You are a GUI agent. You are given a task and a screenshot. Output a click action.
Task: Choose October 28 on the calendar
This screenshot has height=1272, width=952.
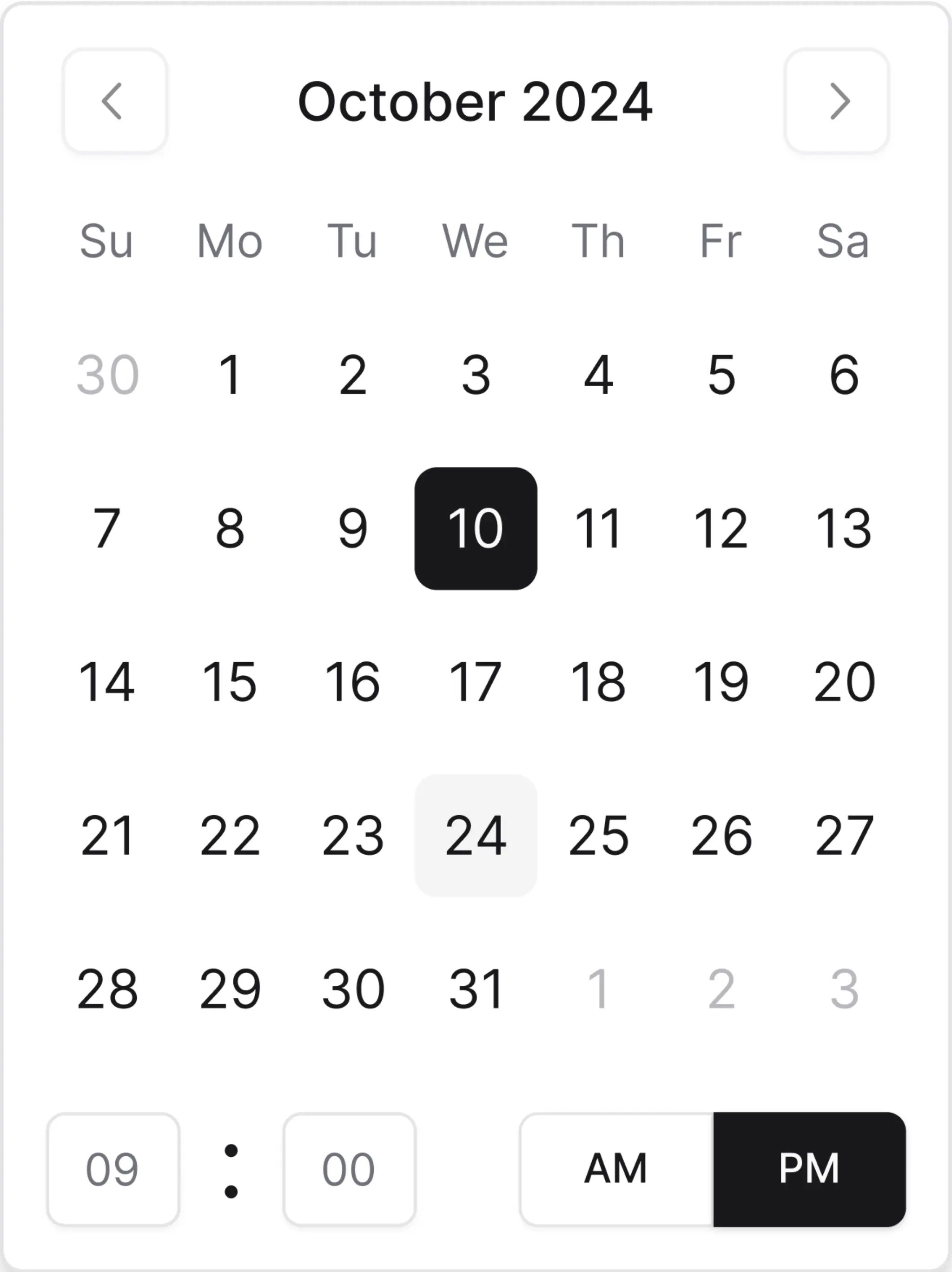[x=107, y=989]
